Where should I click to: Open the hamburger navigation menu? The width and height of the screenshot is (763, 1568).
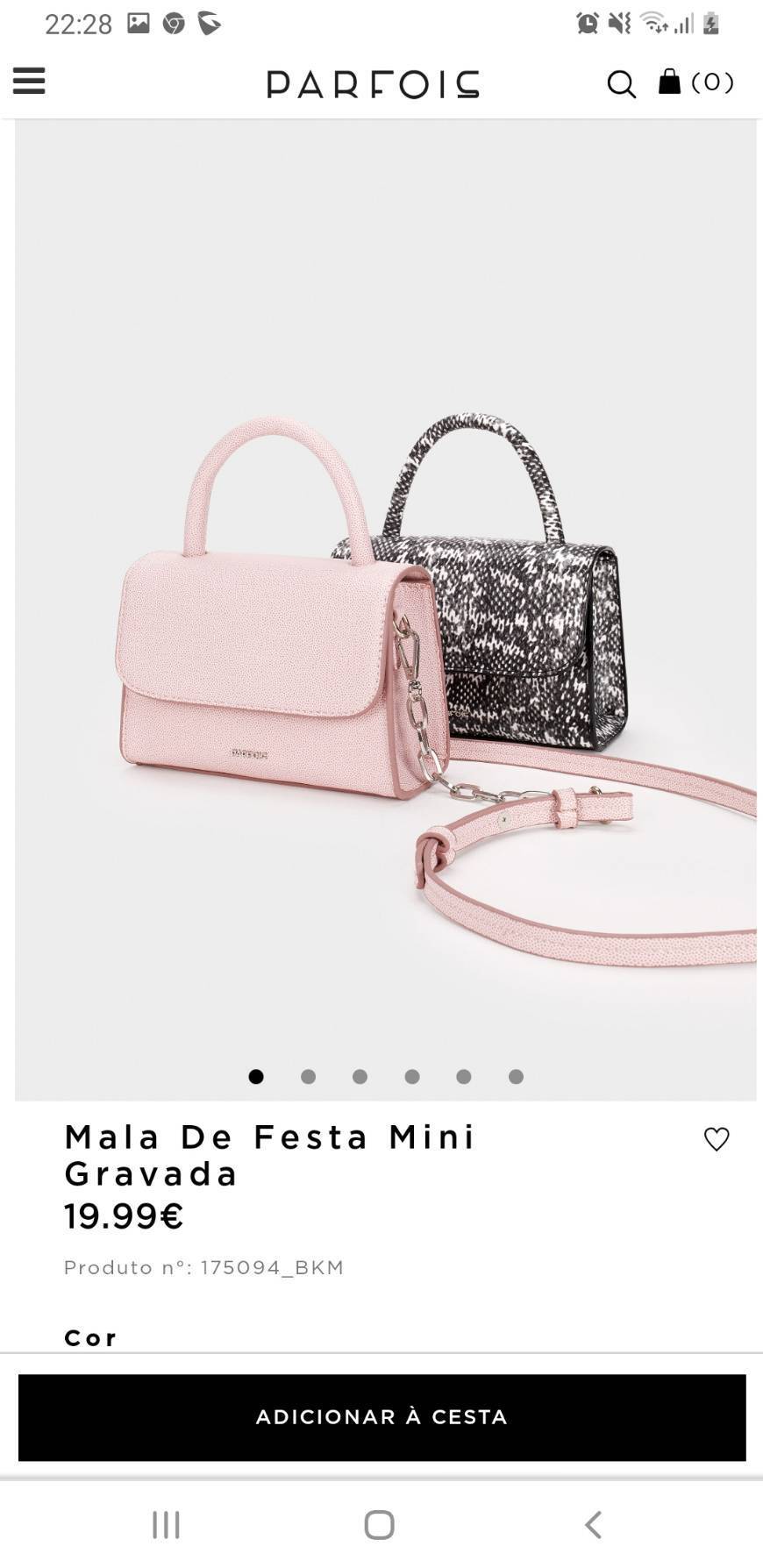29,82
